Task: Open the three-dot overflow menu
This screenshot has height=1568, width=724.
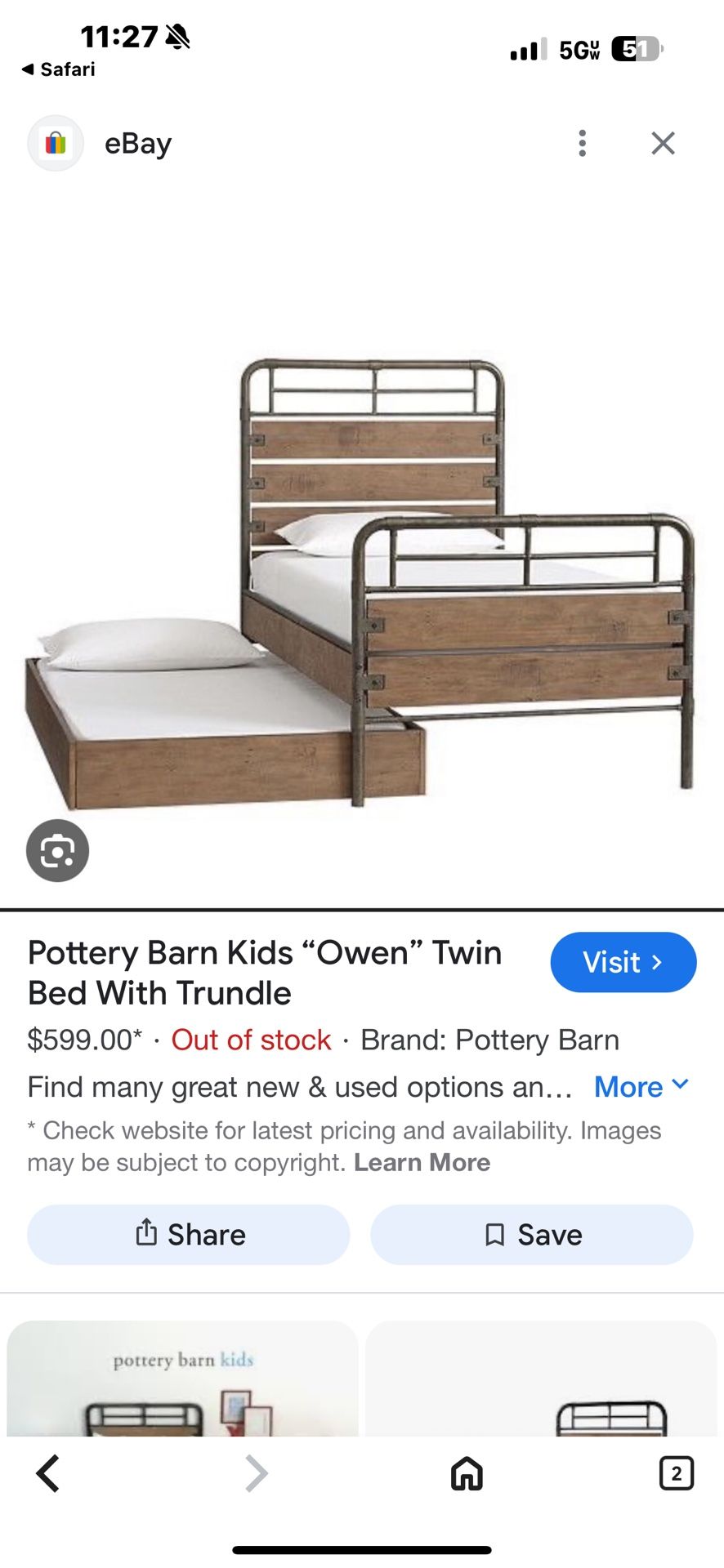Action: [582, 143]
